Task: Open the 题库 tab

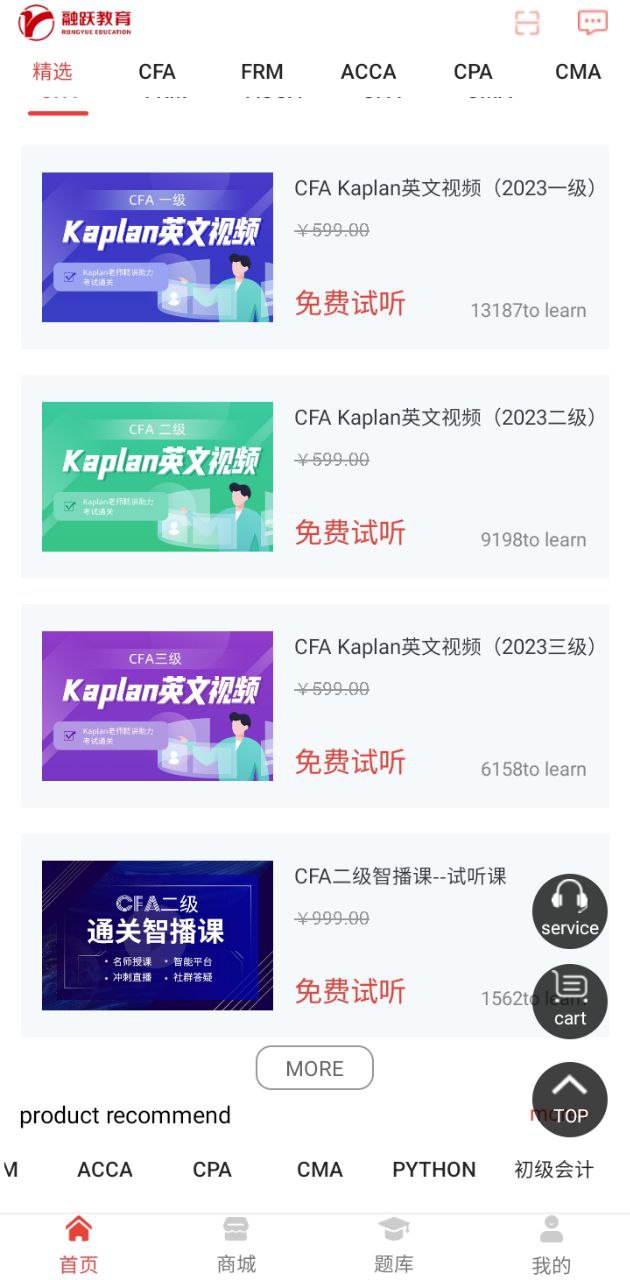Action: point(394,1245)
